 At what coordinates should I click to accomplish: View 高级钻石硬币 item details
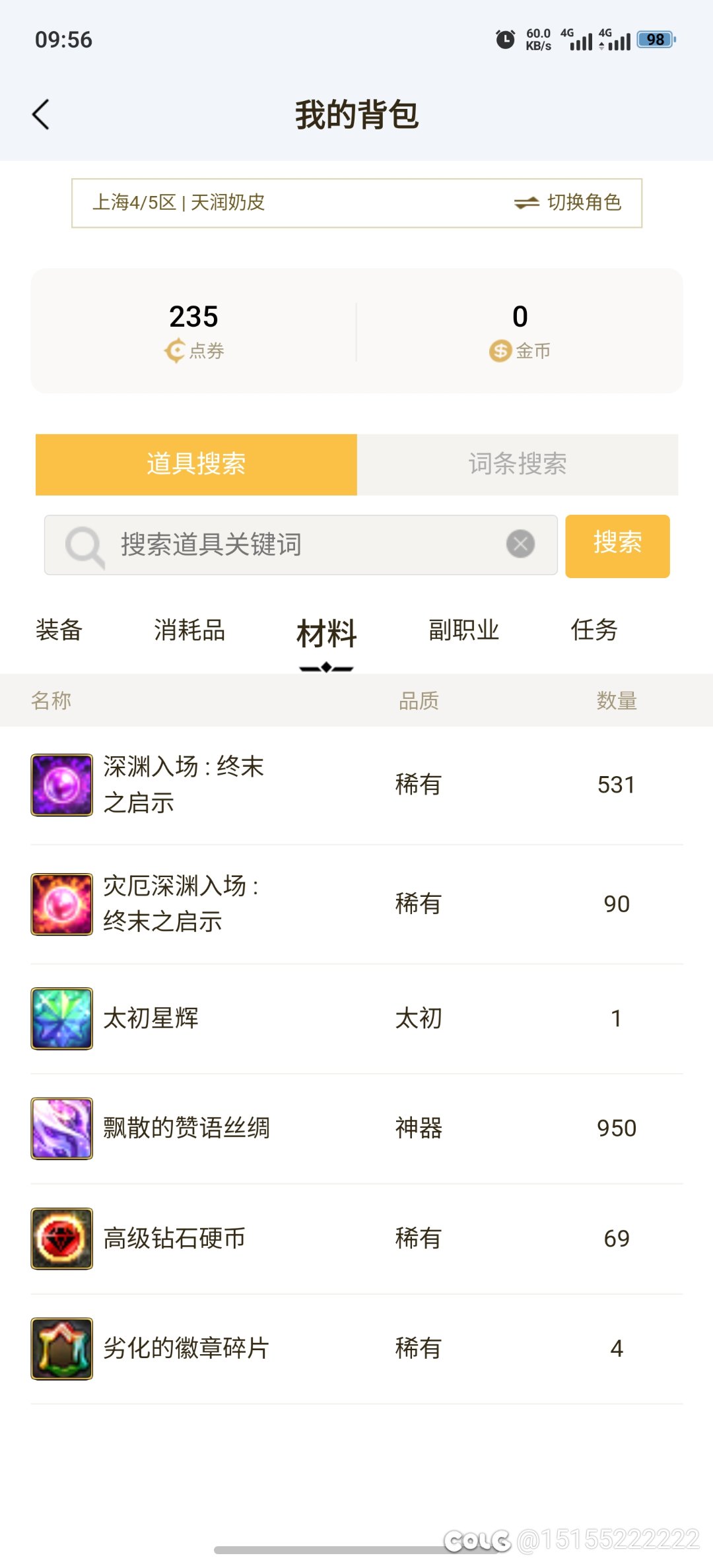click(x=356, y=1239)
